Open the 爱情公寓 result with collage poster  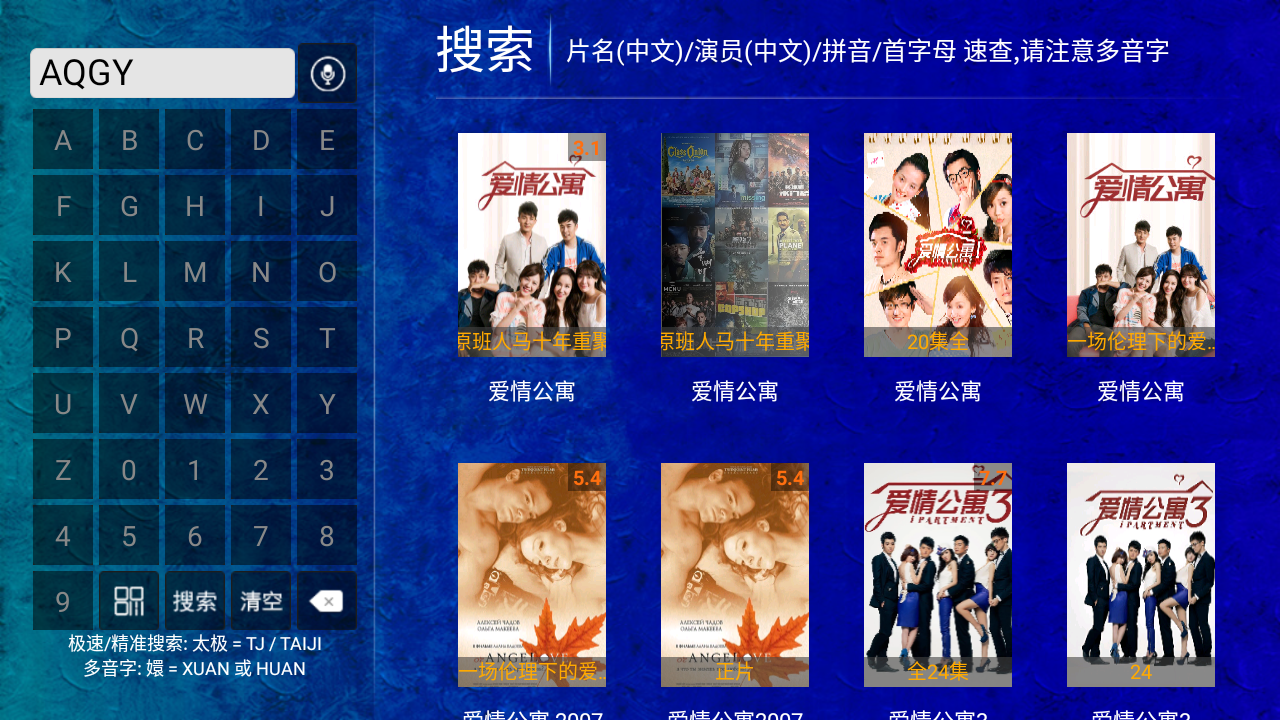coord(735,245)
